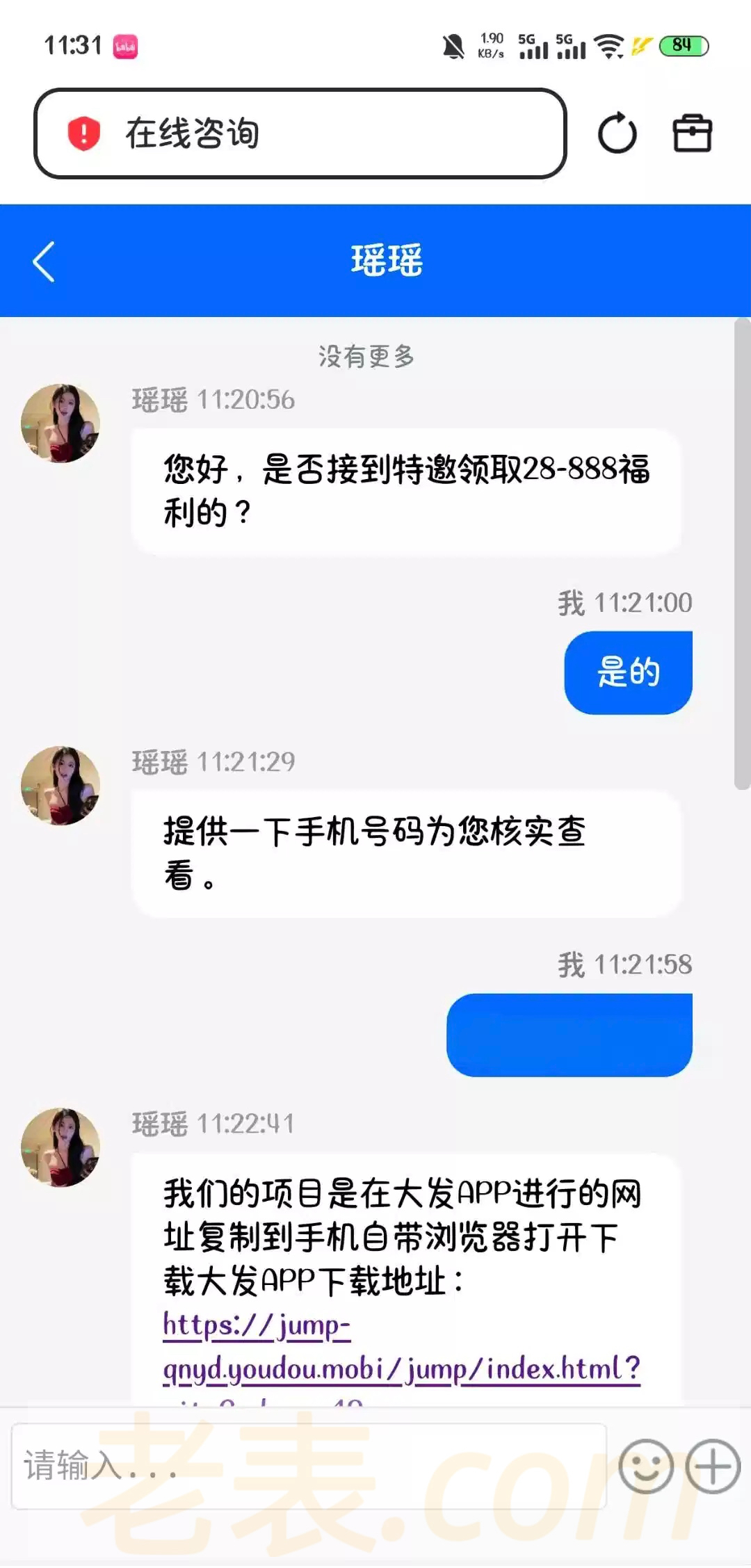The image size is (751, 1568).
Task: Focus the 请输入 message field
Action: tap(308, 1465)
